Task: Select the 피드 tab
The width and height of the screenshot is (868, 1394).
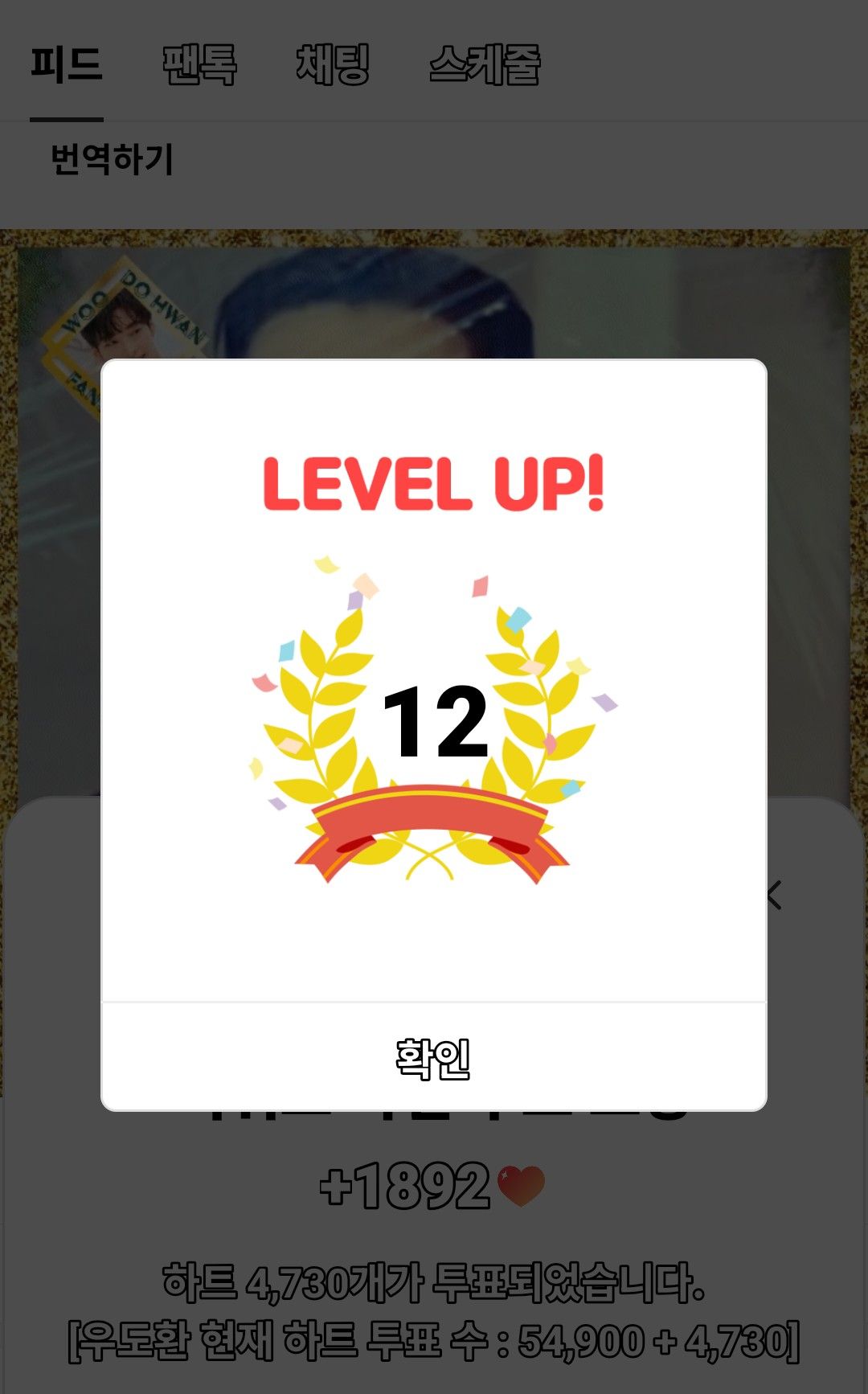Action: coord(67,64)
